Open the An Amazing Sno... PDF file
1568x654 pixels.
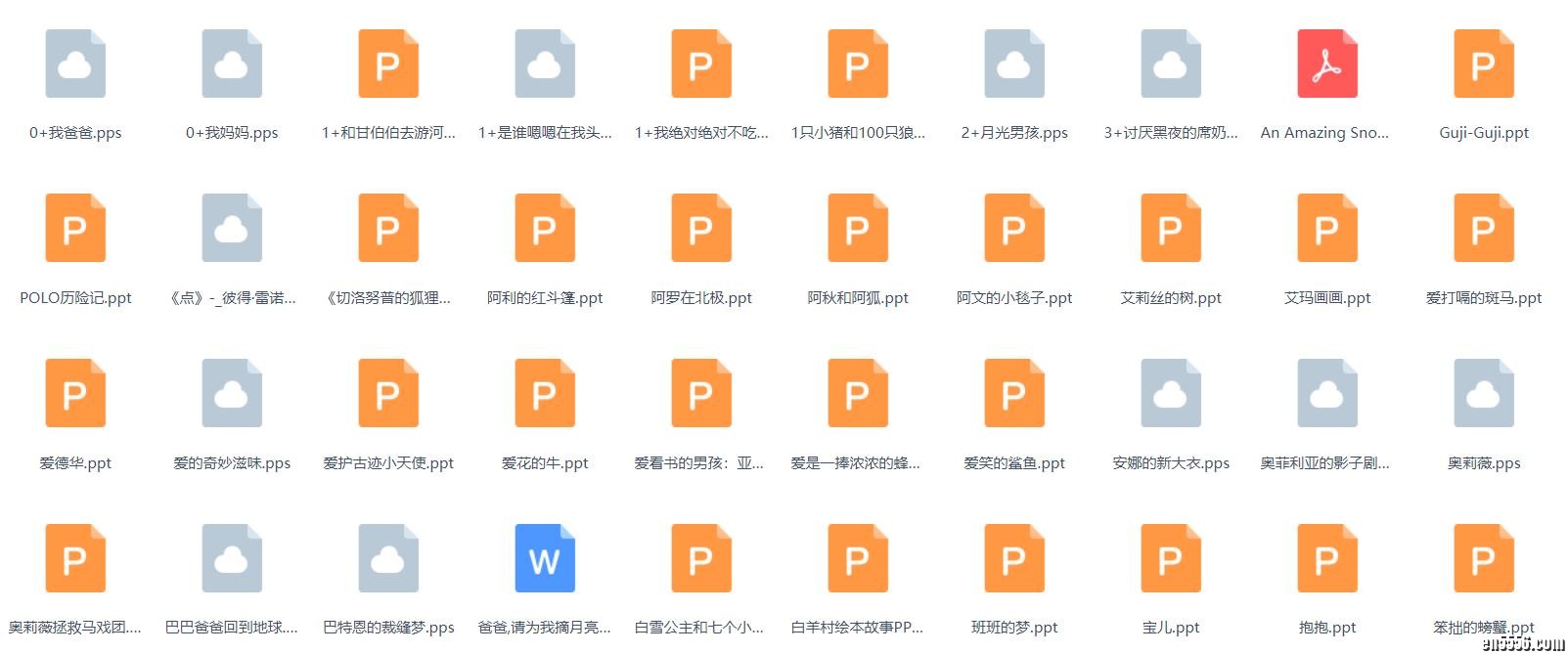[x=1326, y=65]
